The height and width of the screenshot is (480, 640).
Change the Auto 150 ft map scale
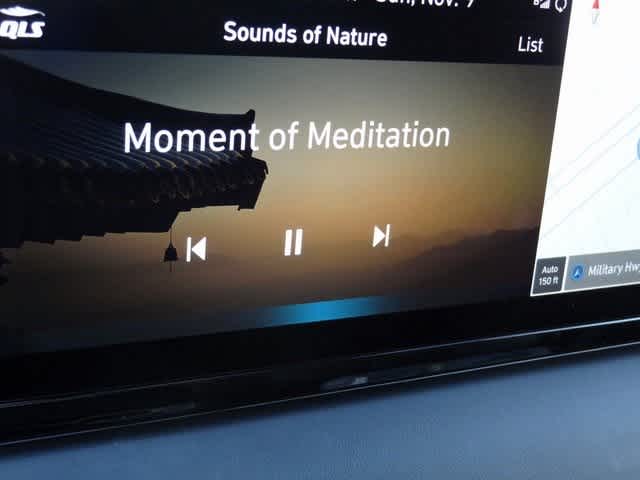(x=548, y=275)
